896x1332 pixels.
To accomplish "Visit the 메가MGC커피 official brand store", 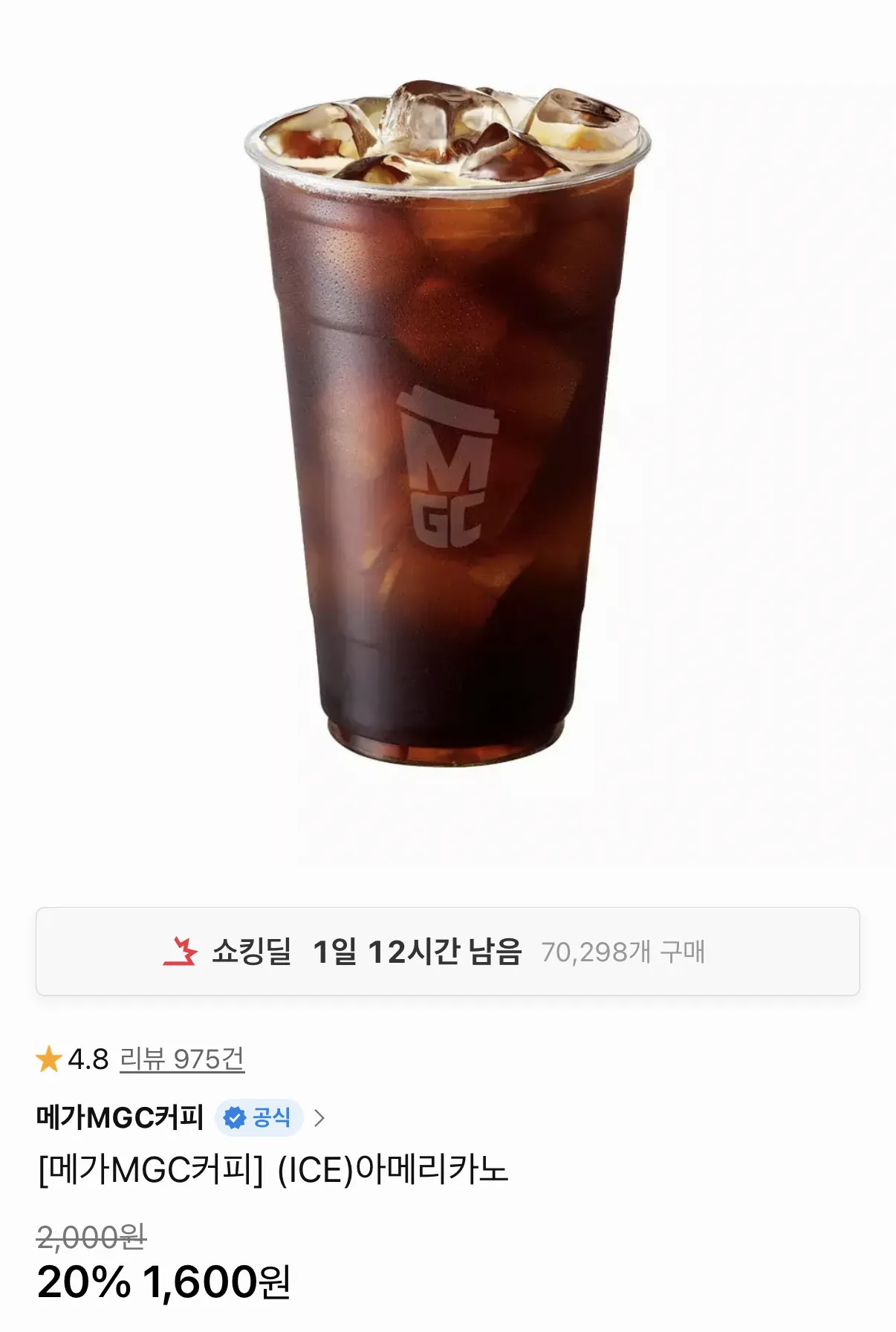I will (120, 1117).
